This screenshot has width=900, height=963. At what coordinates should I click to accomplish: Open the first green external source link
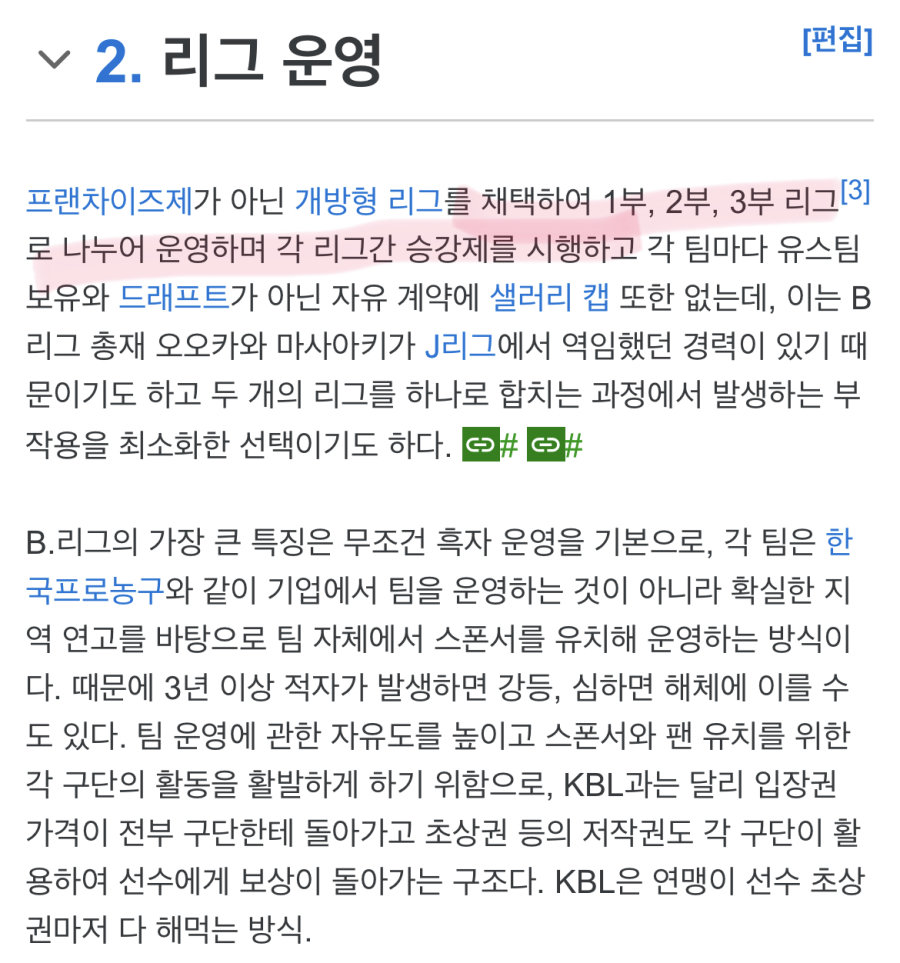(x=489, y=445)
